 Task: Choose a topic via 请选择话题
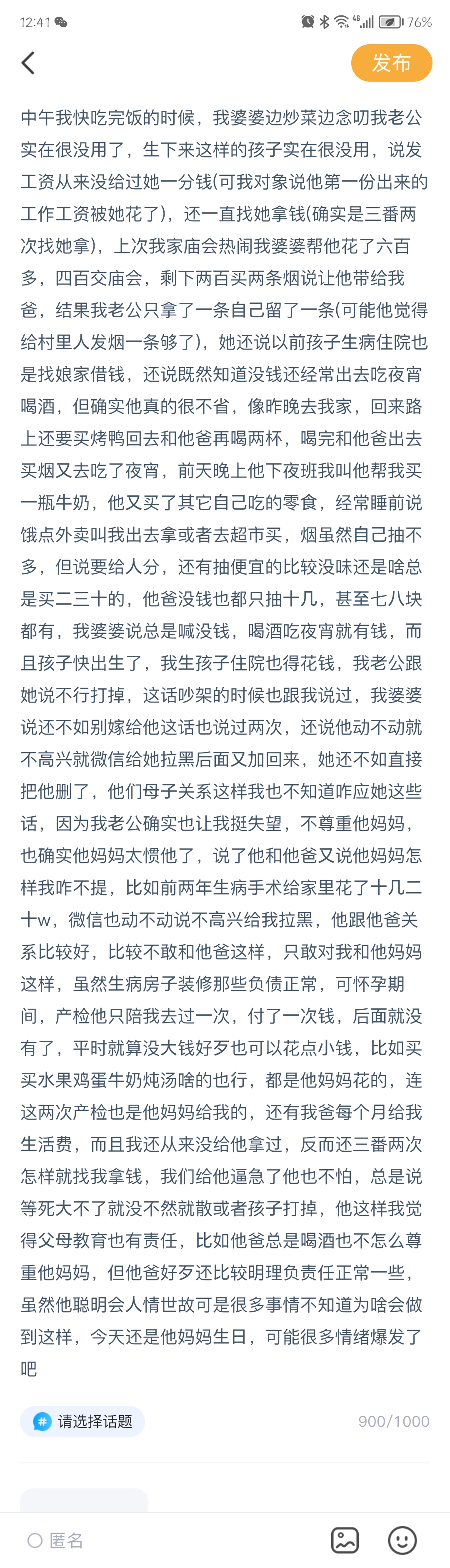(83, 1420)
